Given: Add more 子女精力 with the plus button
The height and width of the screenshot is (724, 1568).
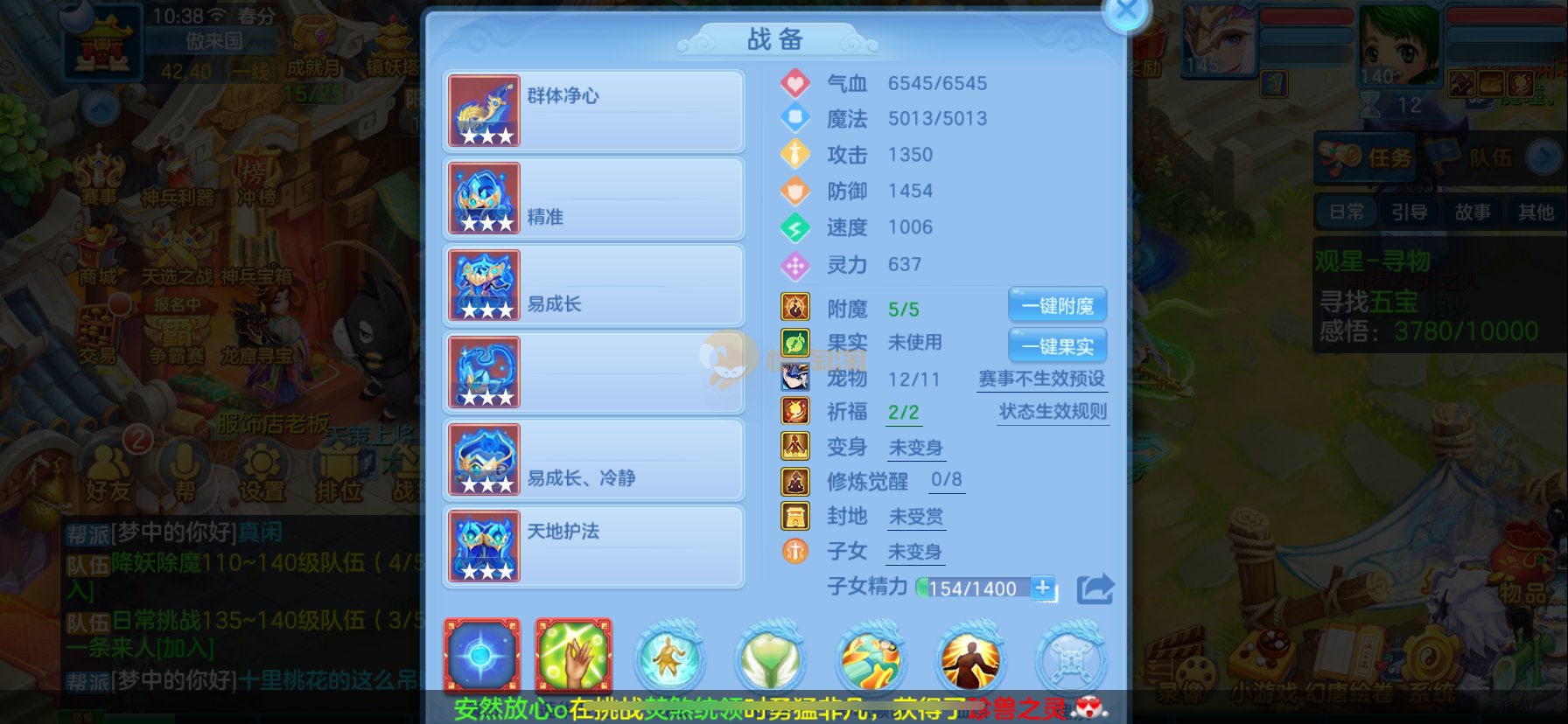Looking at the screenshot, I should [x=1042, y=588].
